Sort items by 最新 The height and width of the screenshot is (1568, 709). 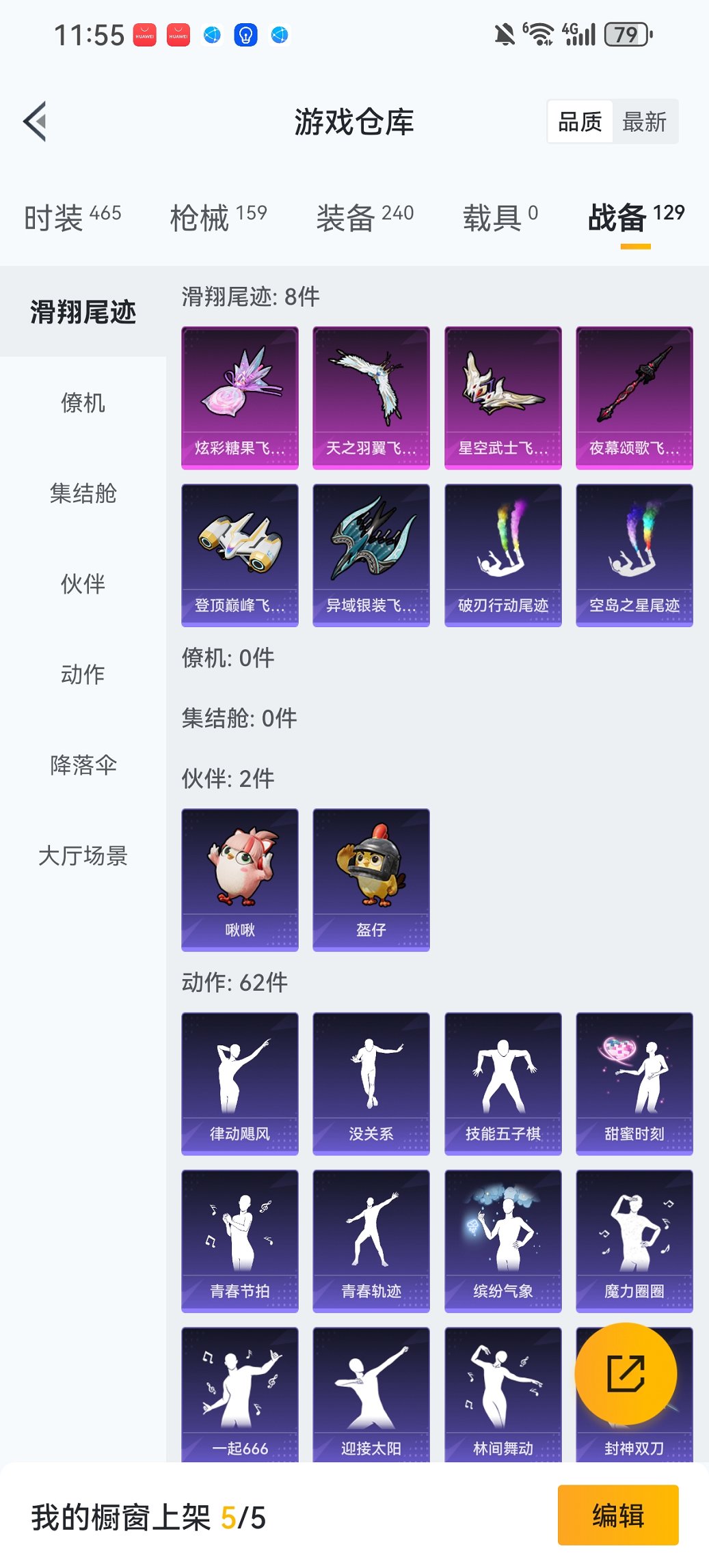pos(644,122)
